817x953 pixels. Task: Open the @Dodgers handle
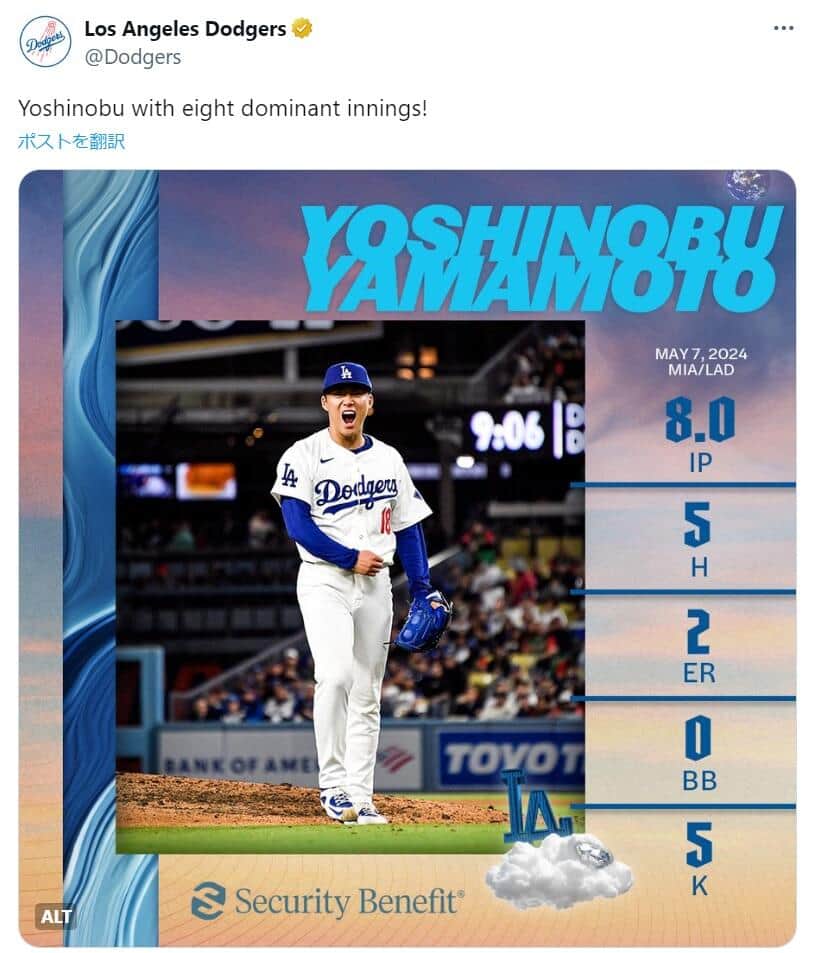click(x=133, y=57)
